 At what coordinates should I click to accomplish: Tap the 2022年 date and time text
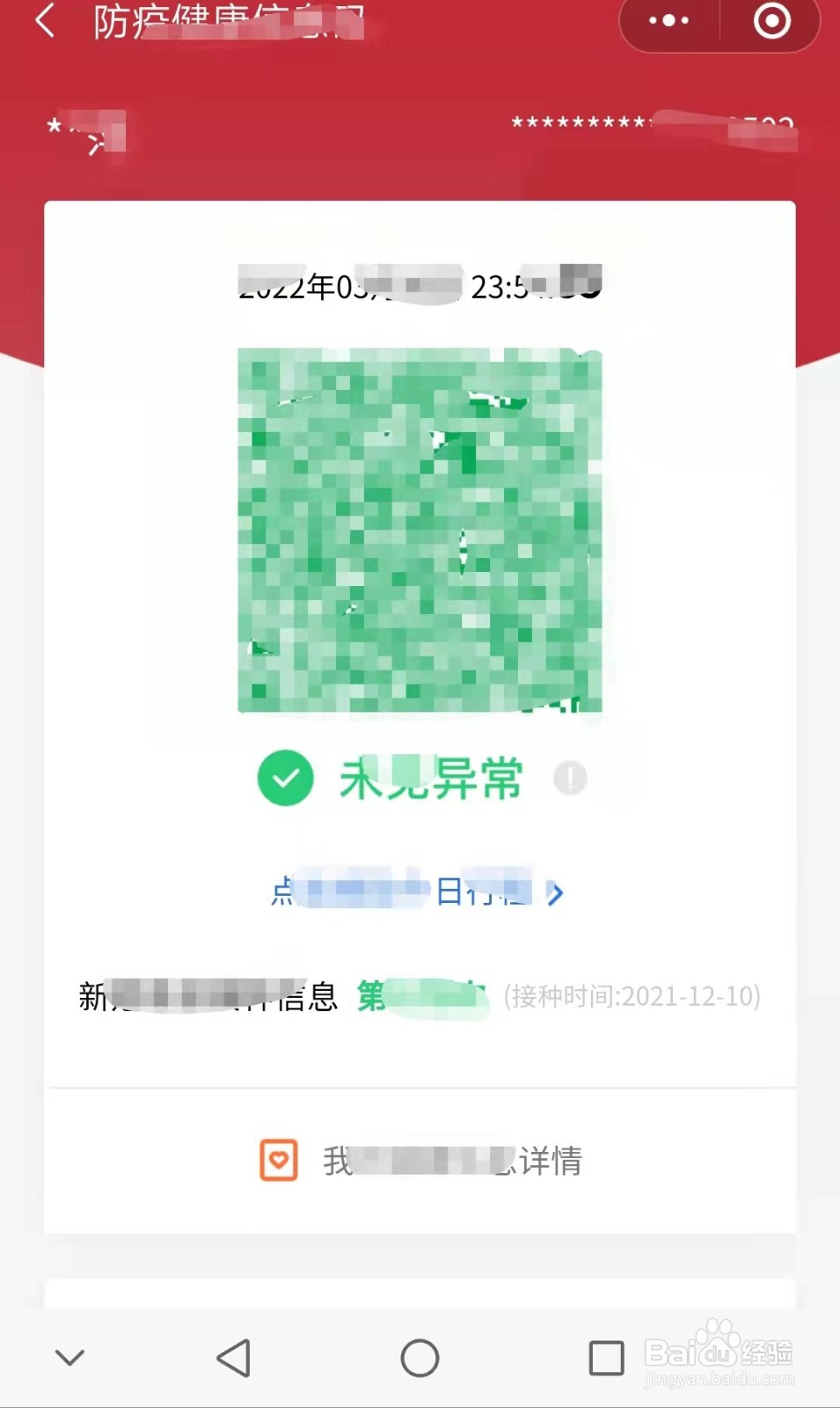click(x=420, y=285)
